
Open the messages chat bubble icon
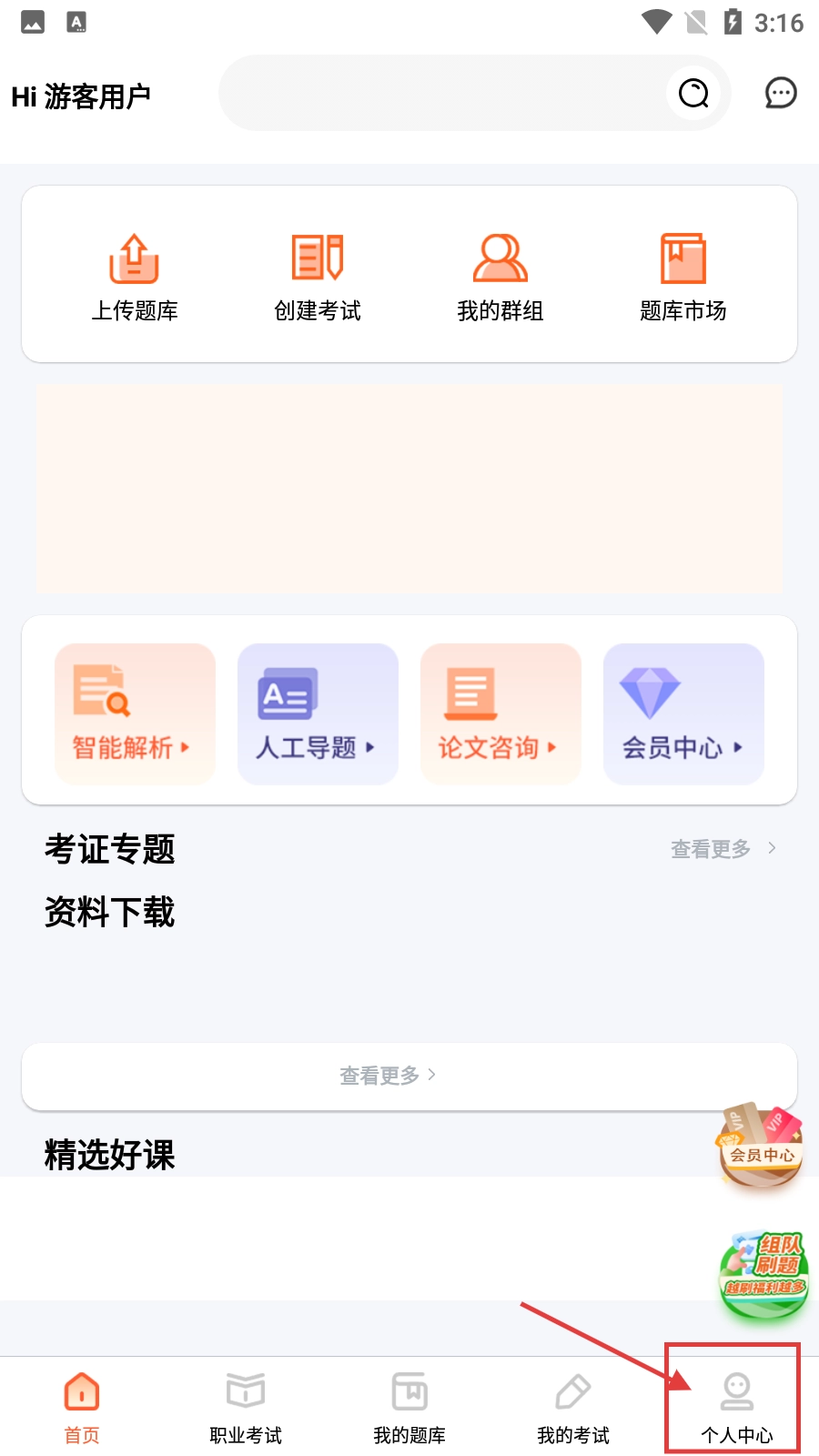781,93
